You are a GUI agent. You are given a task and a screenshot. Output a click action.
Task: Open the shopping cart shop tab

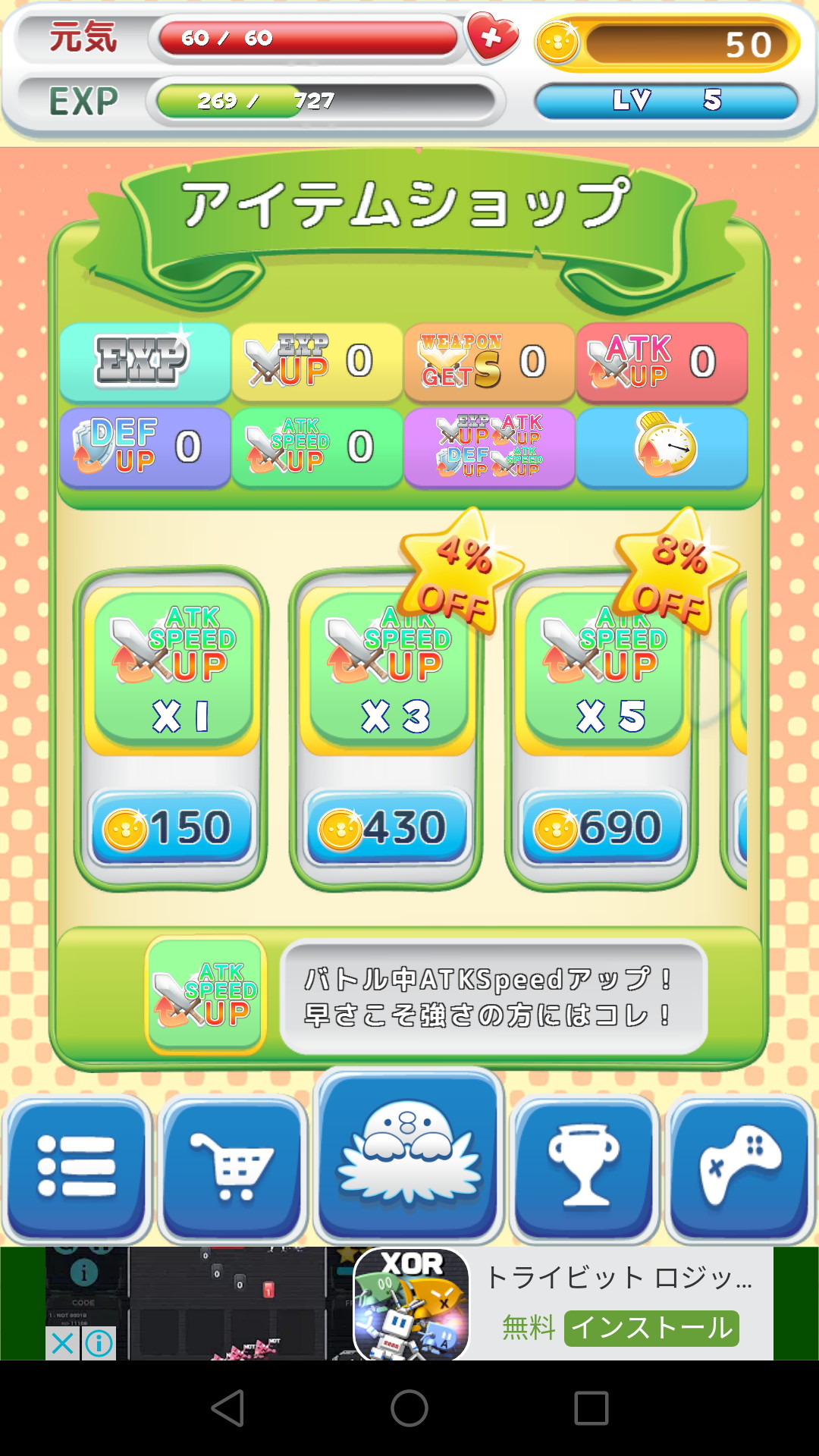(x=233, y=1166)
